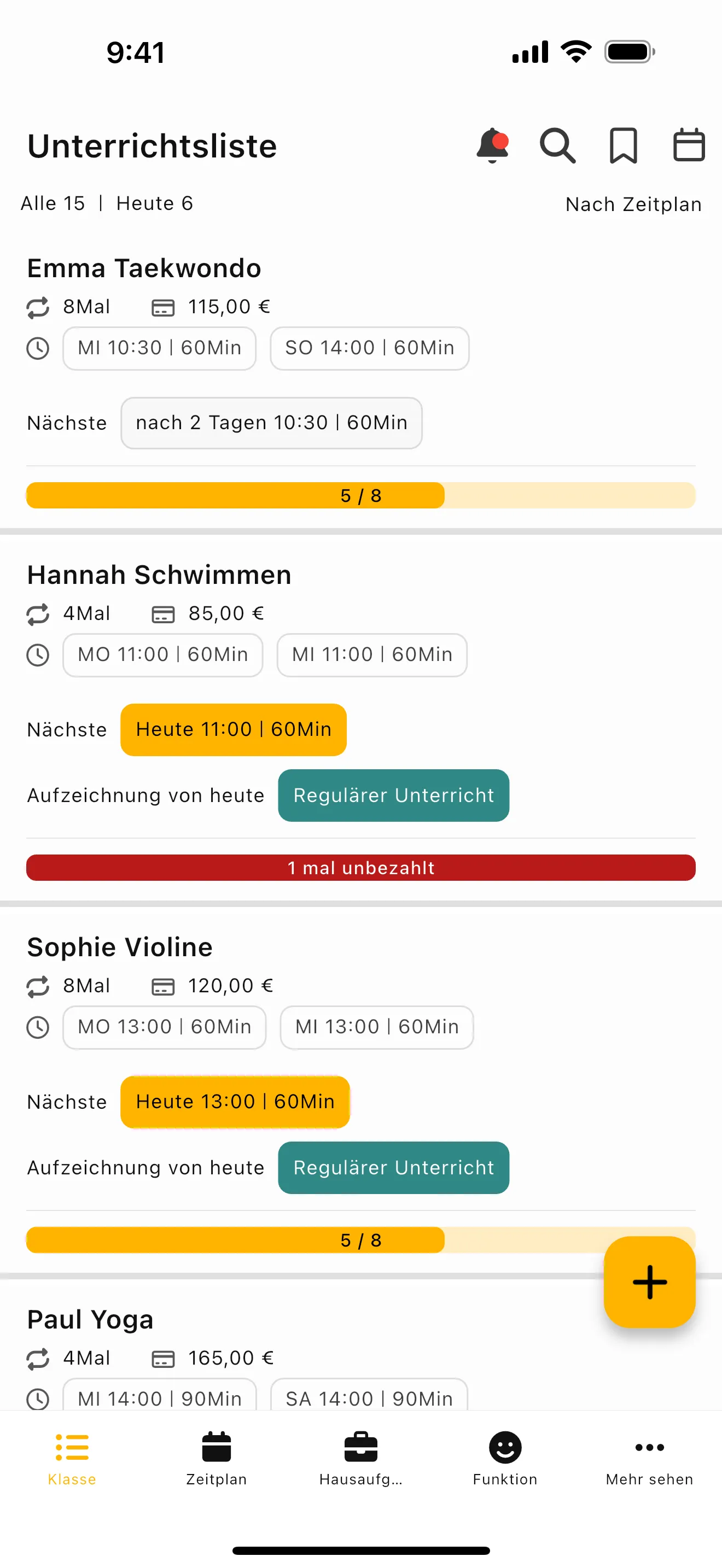
Task: Click the repeat icon on Emma Taekwondo card
Action: point(38,307)
